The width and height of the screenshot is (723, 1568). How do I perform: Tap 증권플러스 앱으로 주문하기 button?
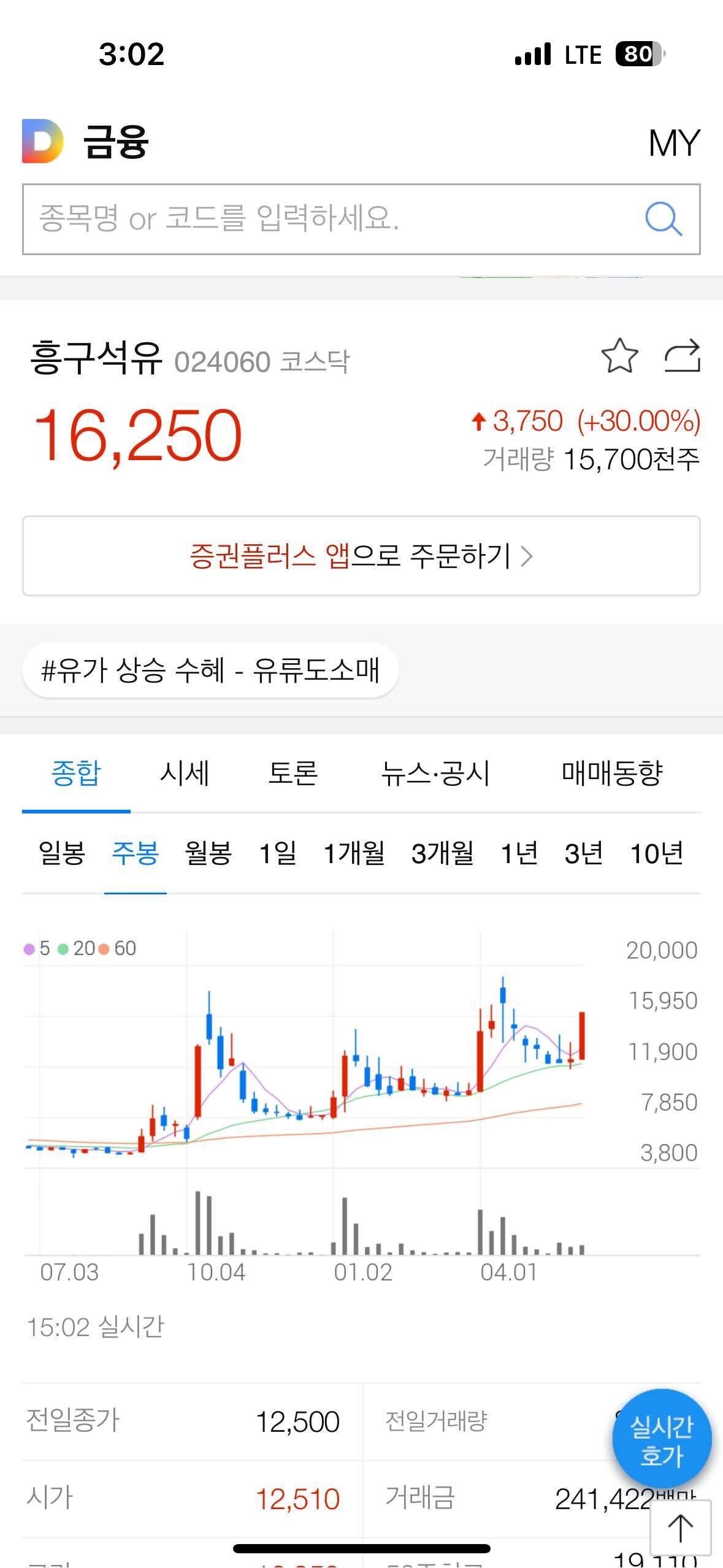pyautogui.click(x=361, y=556)
